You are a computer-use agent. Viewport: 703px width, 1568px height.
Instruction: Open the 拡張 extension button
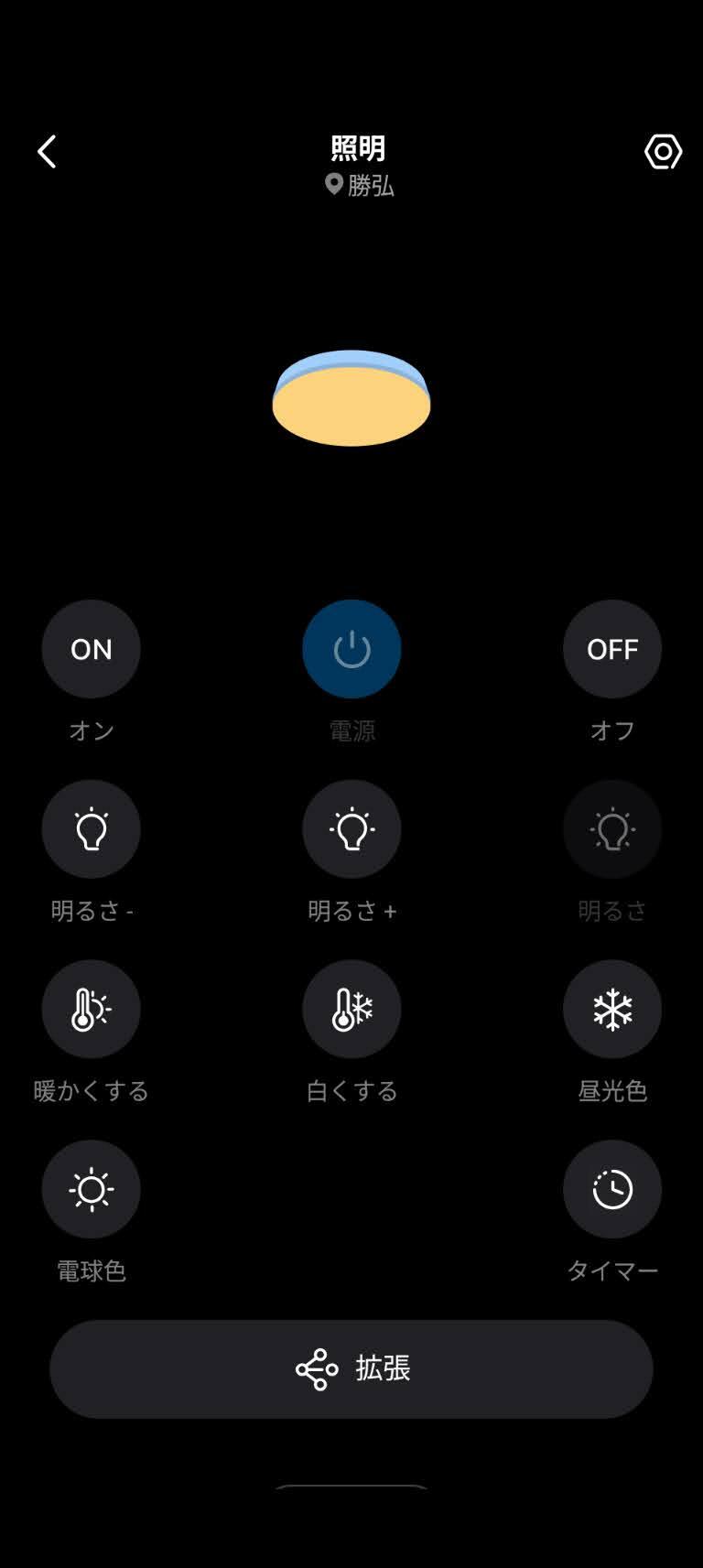click(x=351, y=1369)
